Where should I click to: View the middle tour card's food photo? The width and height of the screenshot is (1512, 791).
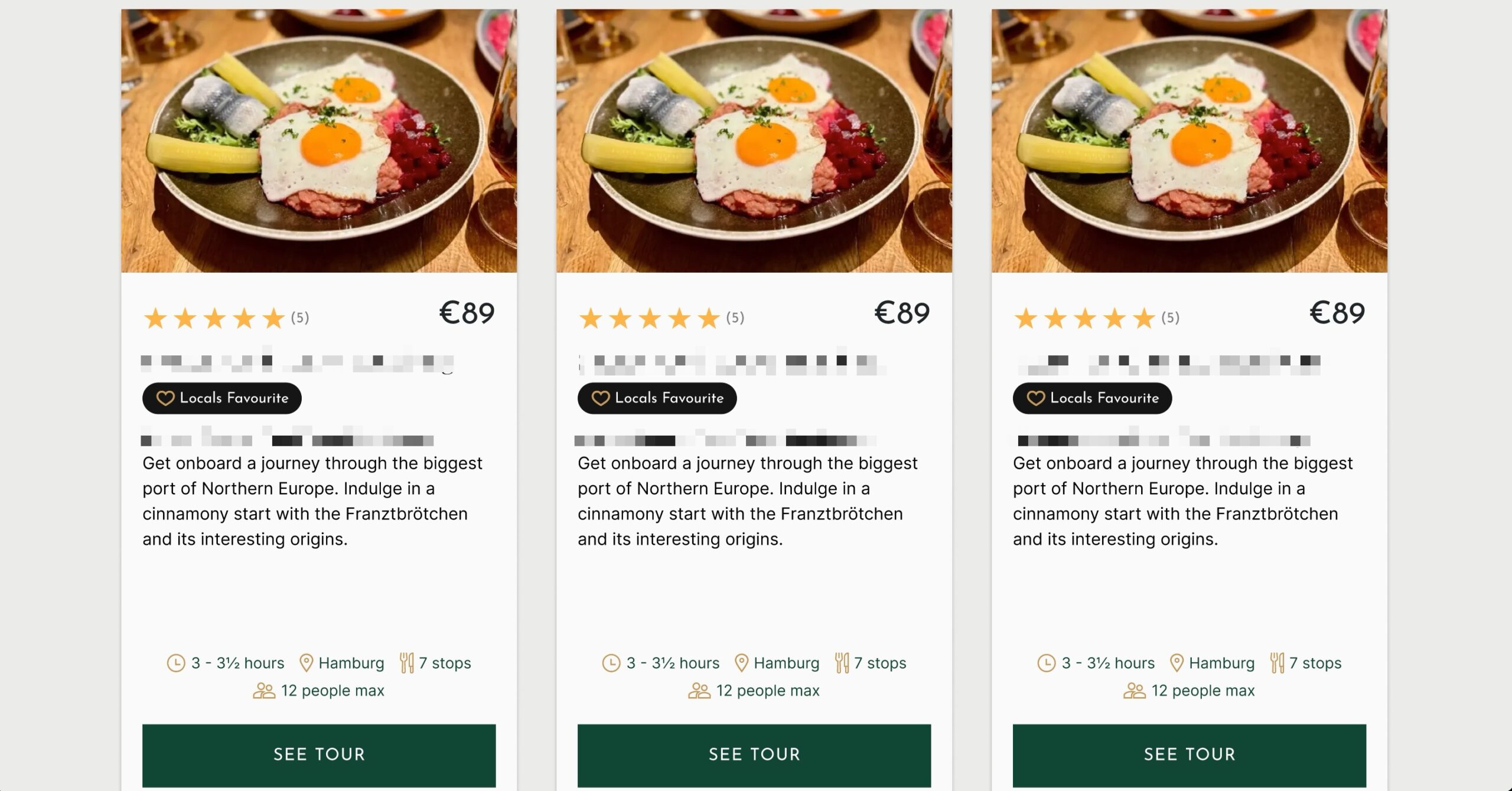pyautogui.click(x=754, y=140)
